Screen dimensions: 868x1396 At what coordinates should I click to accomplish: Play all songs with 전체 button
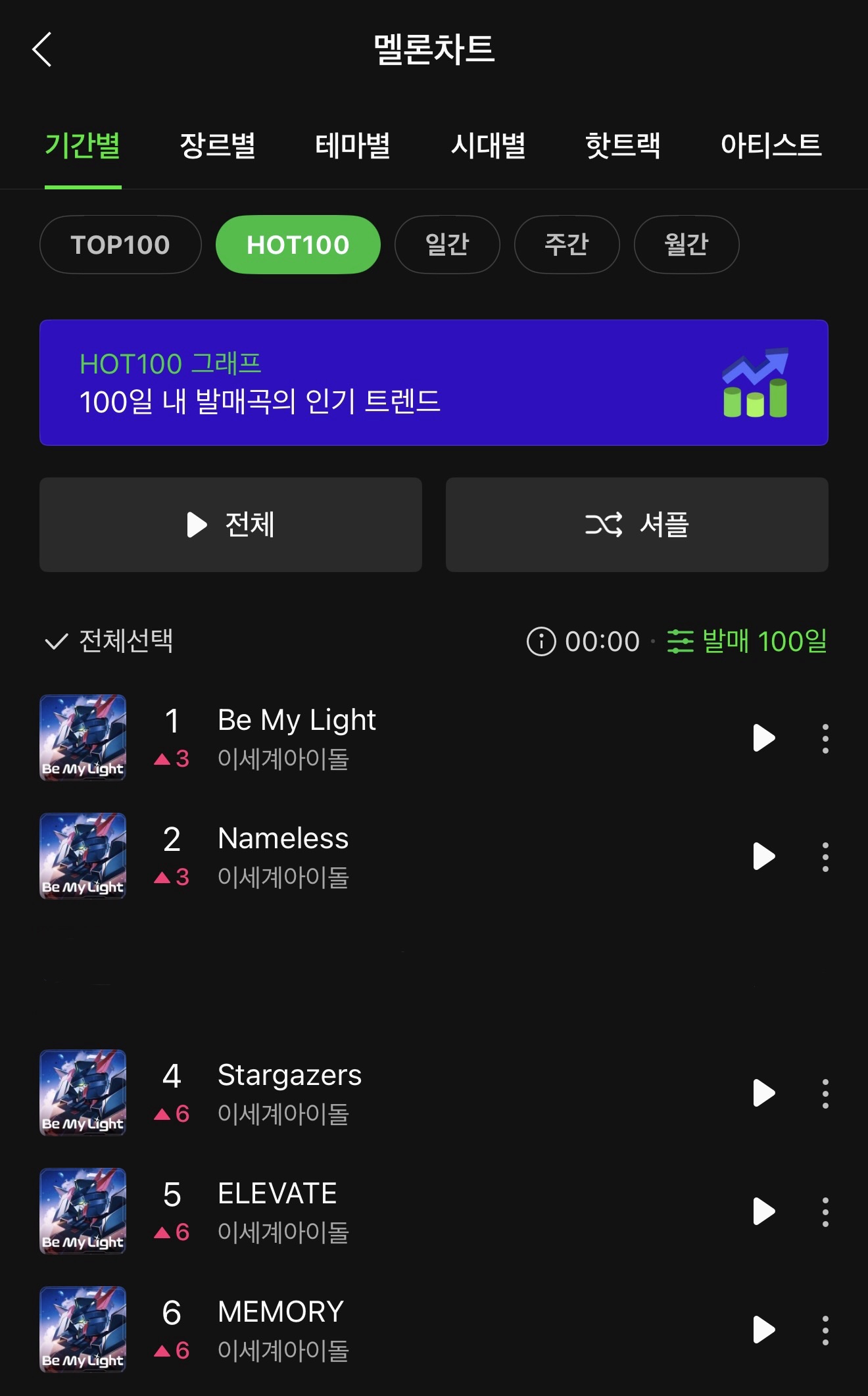[x=231, y=525]
